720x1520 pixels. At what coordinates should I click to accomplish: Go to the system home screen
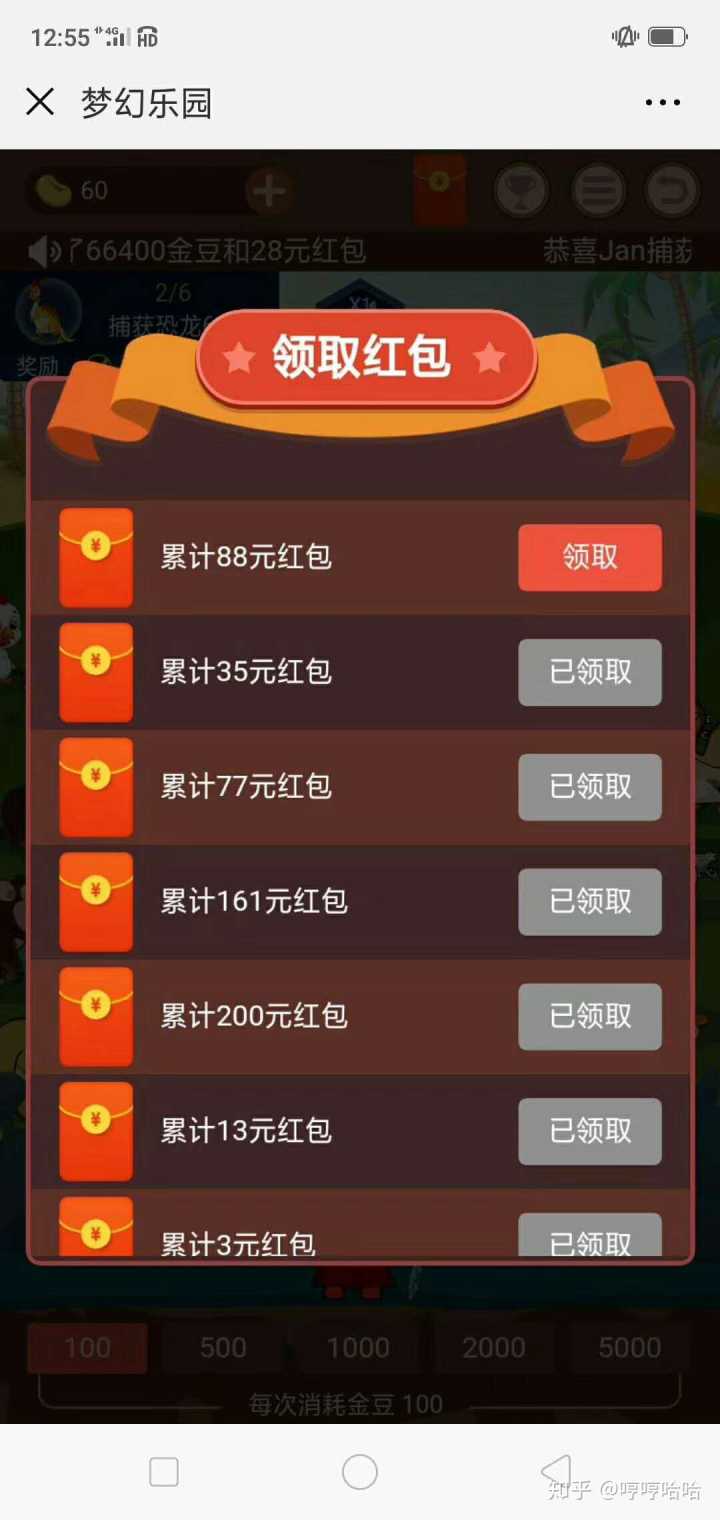[360, 1472]
